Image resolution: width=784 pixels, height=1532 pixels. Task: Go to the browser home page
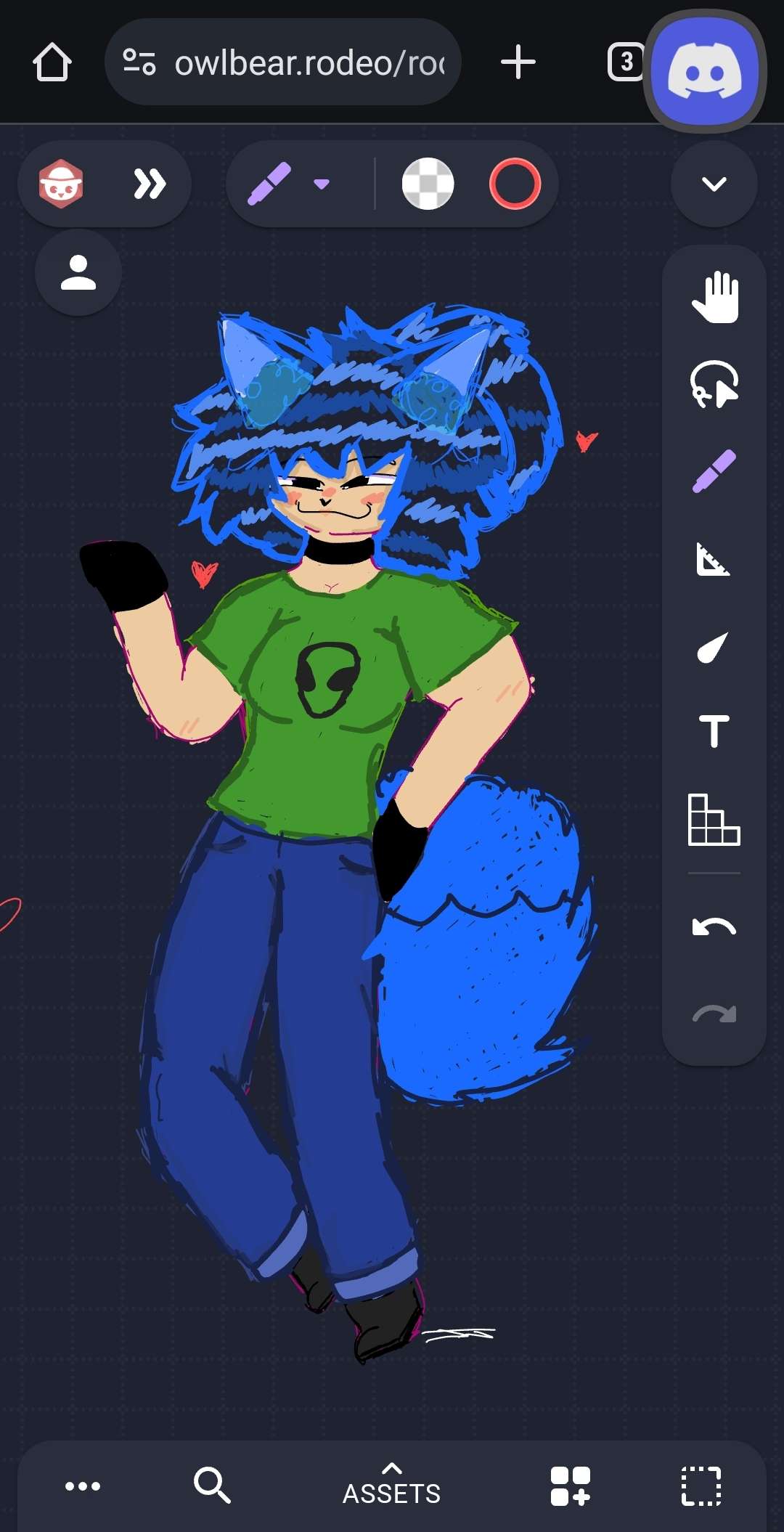point(52,62)
